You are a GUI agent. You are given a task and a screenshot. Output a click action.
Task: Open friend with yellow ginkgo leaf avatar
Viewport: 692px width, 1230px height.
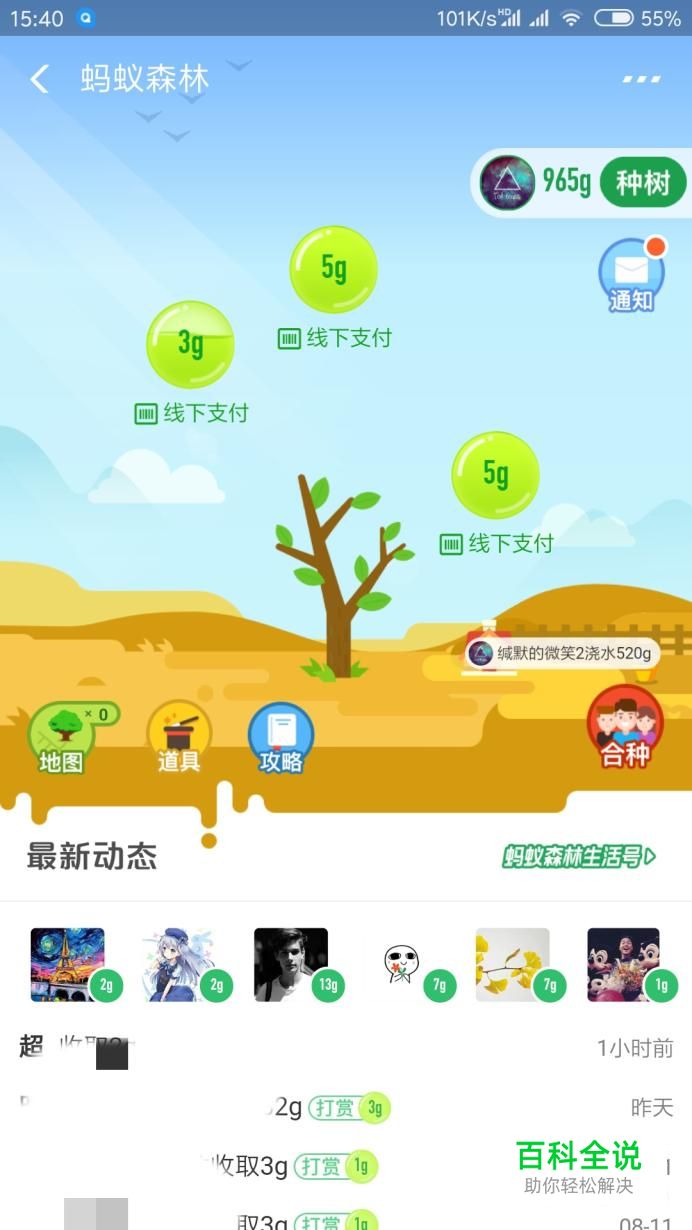[513, 964]
